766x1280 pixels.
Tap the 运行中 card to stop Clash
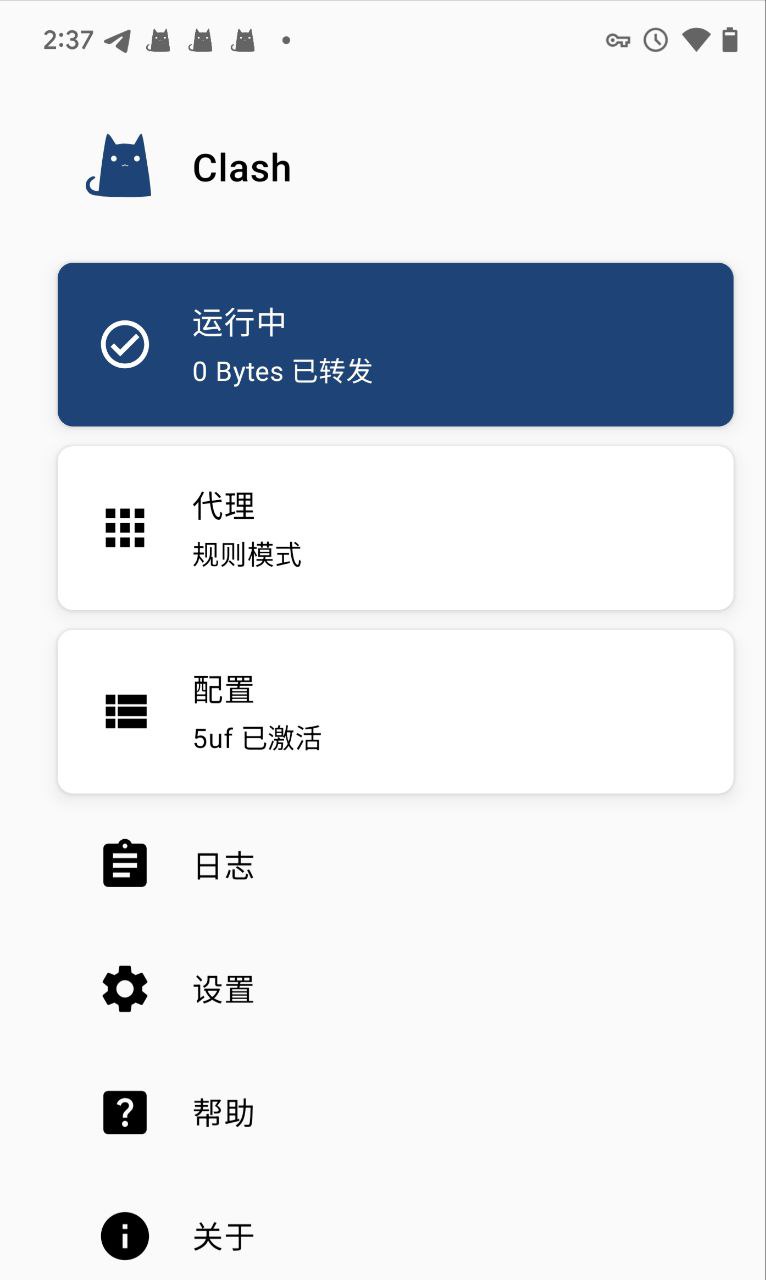tap(395, 345)
